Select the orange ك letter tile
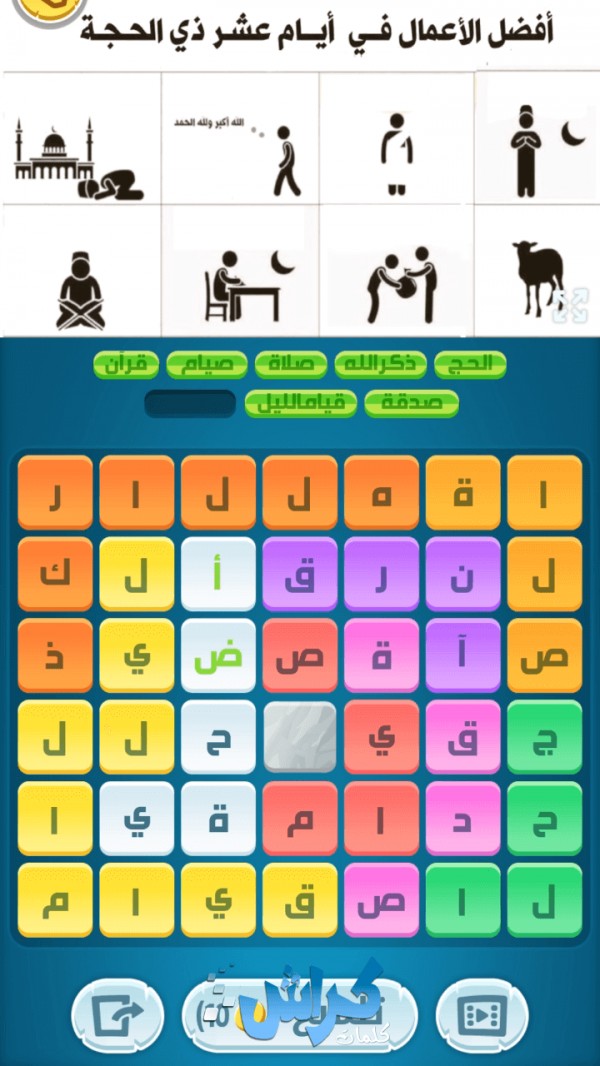This screenshot has width=600, height=1066. (55, 574)
